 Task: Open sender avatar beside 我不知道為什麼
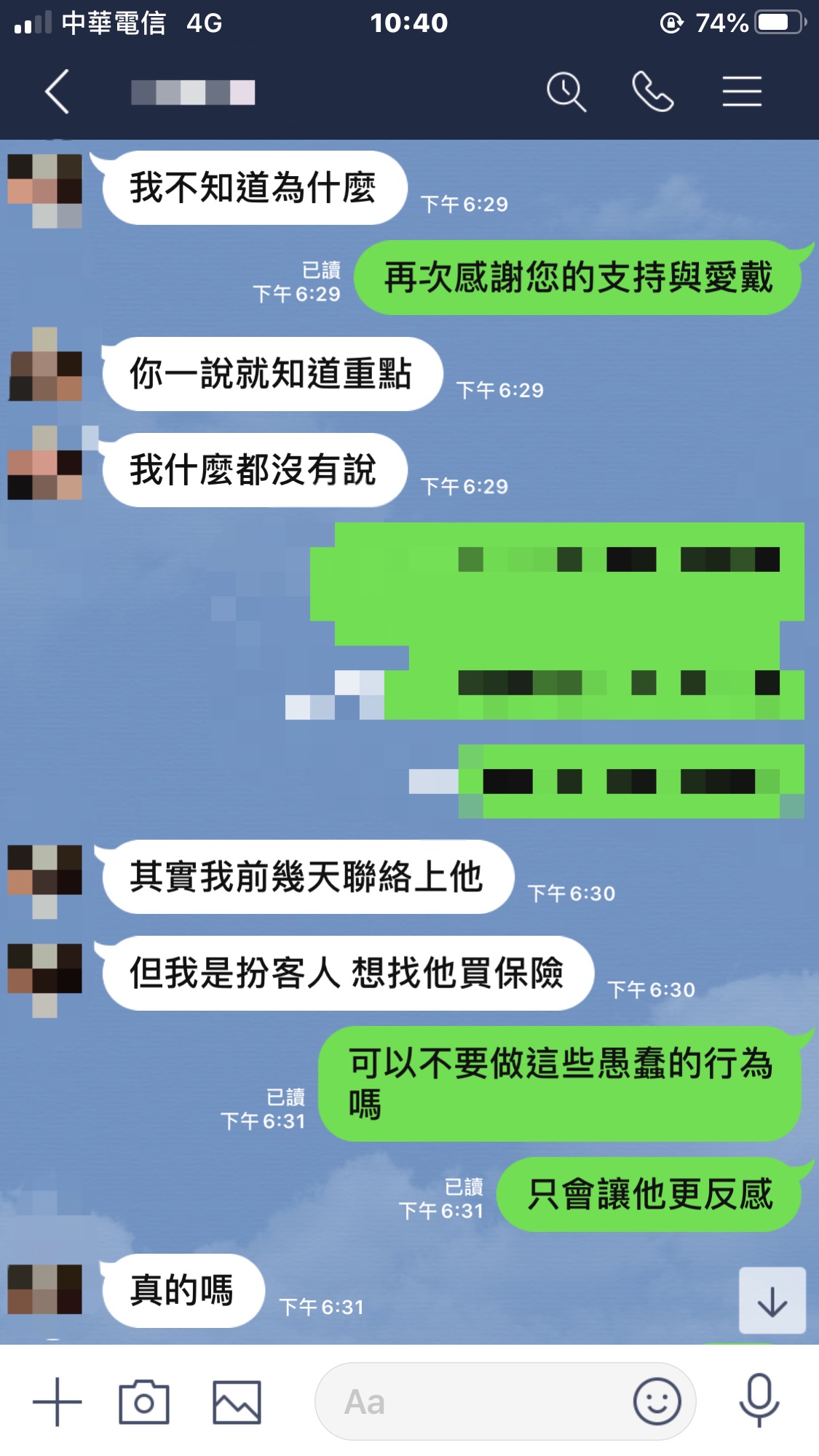point(45,189)
